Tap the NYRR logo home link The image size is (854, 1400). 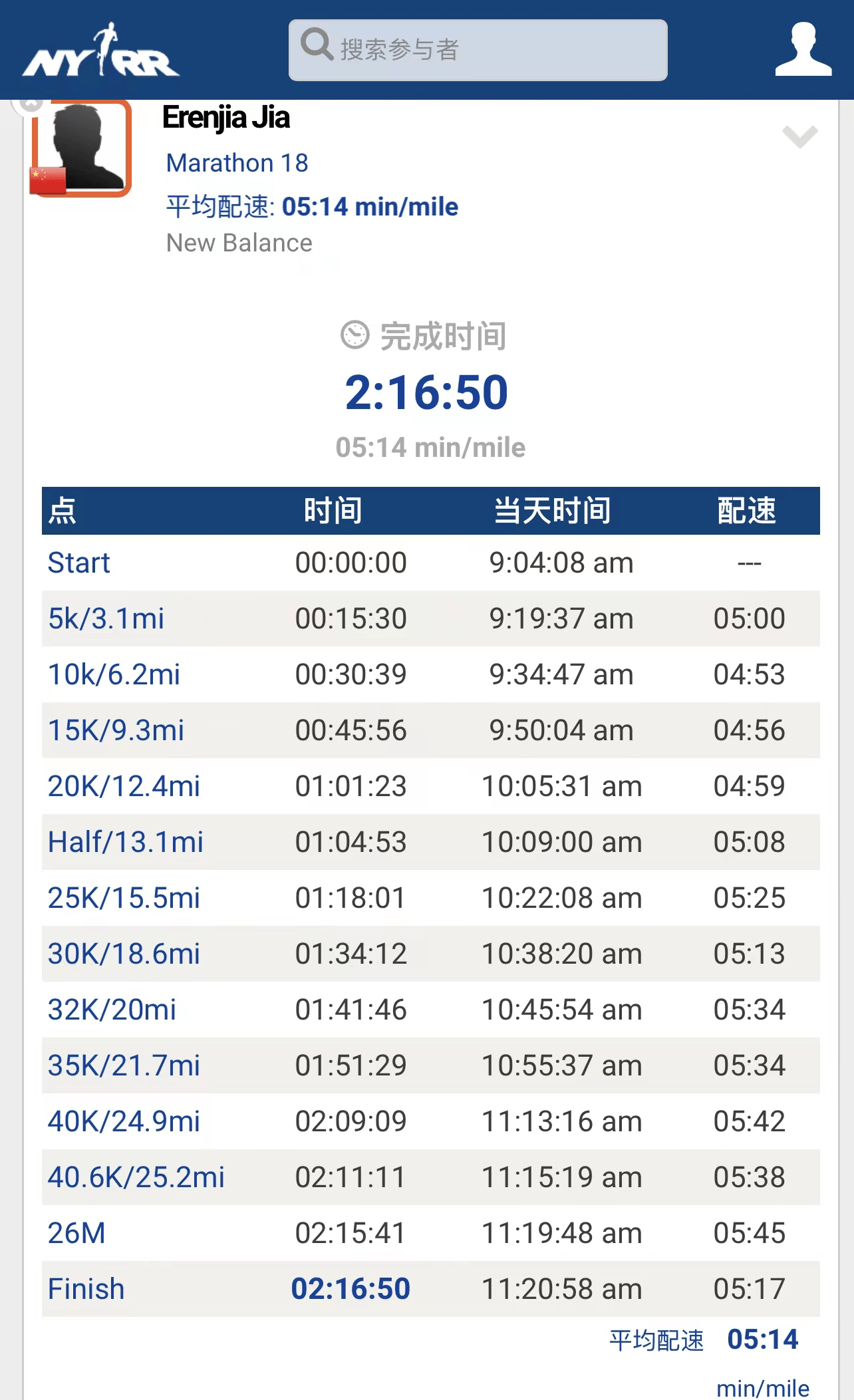(101, 51)
